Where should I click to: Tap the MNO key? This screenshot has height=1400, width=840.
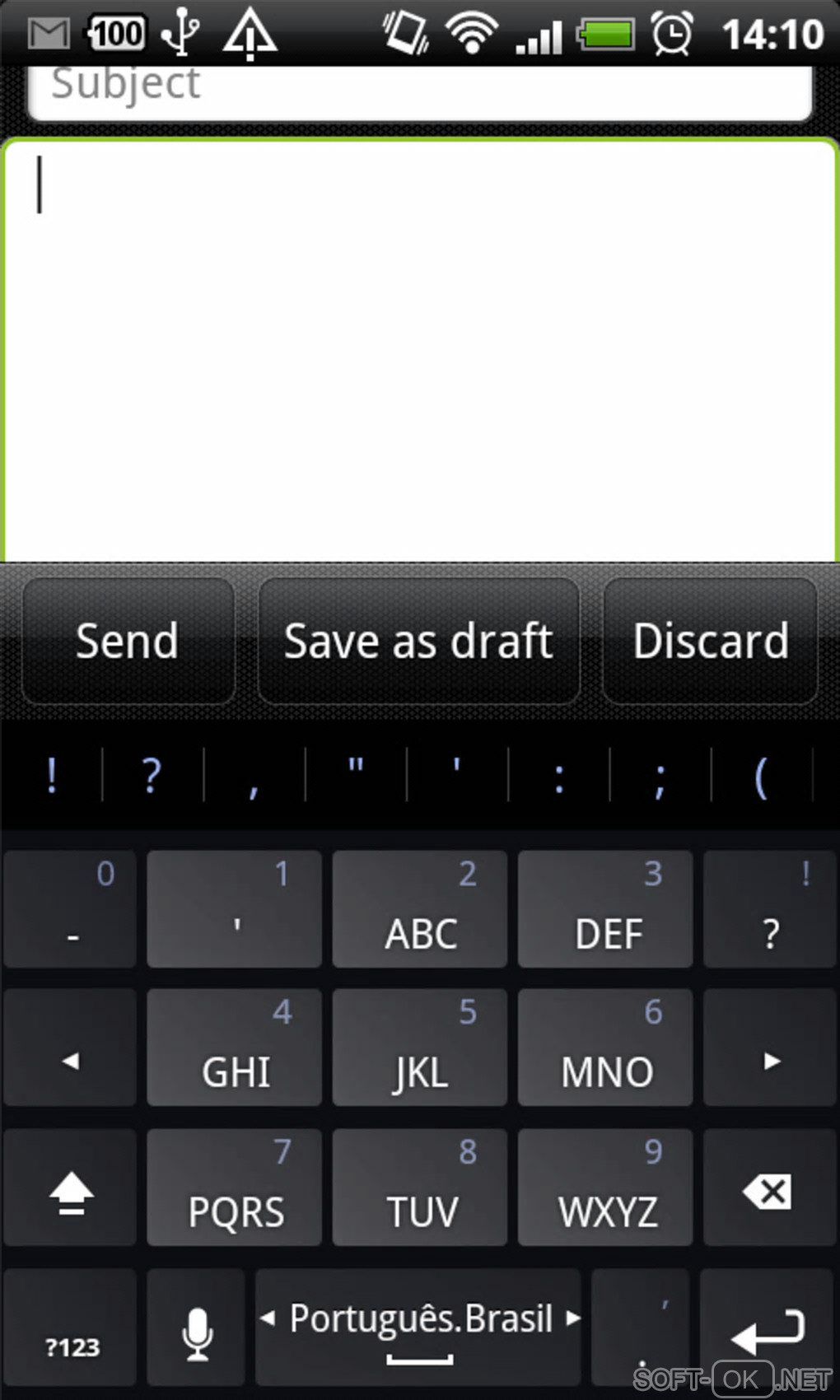click(x=605, y=1048)
